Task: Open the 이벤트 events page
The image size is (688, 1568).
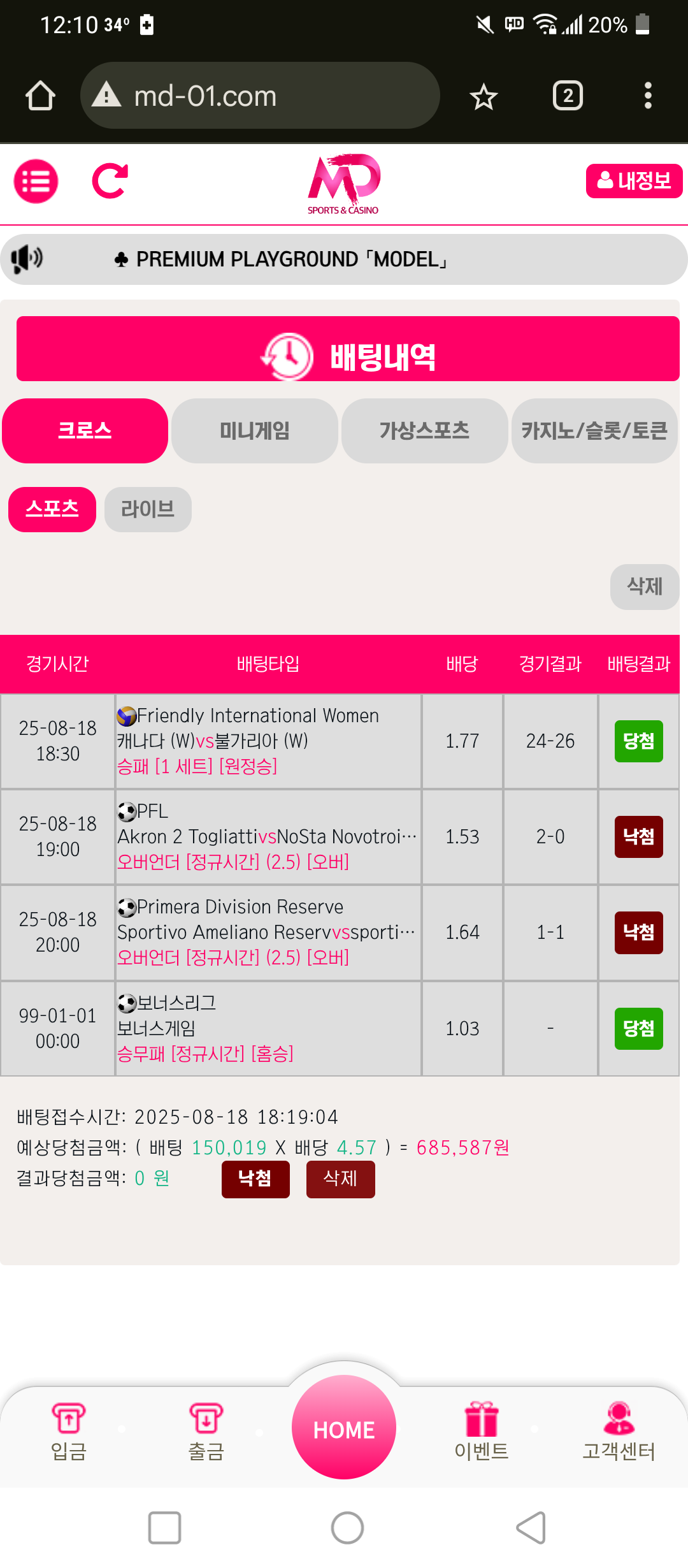Action: (x=482, y=1432)
